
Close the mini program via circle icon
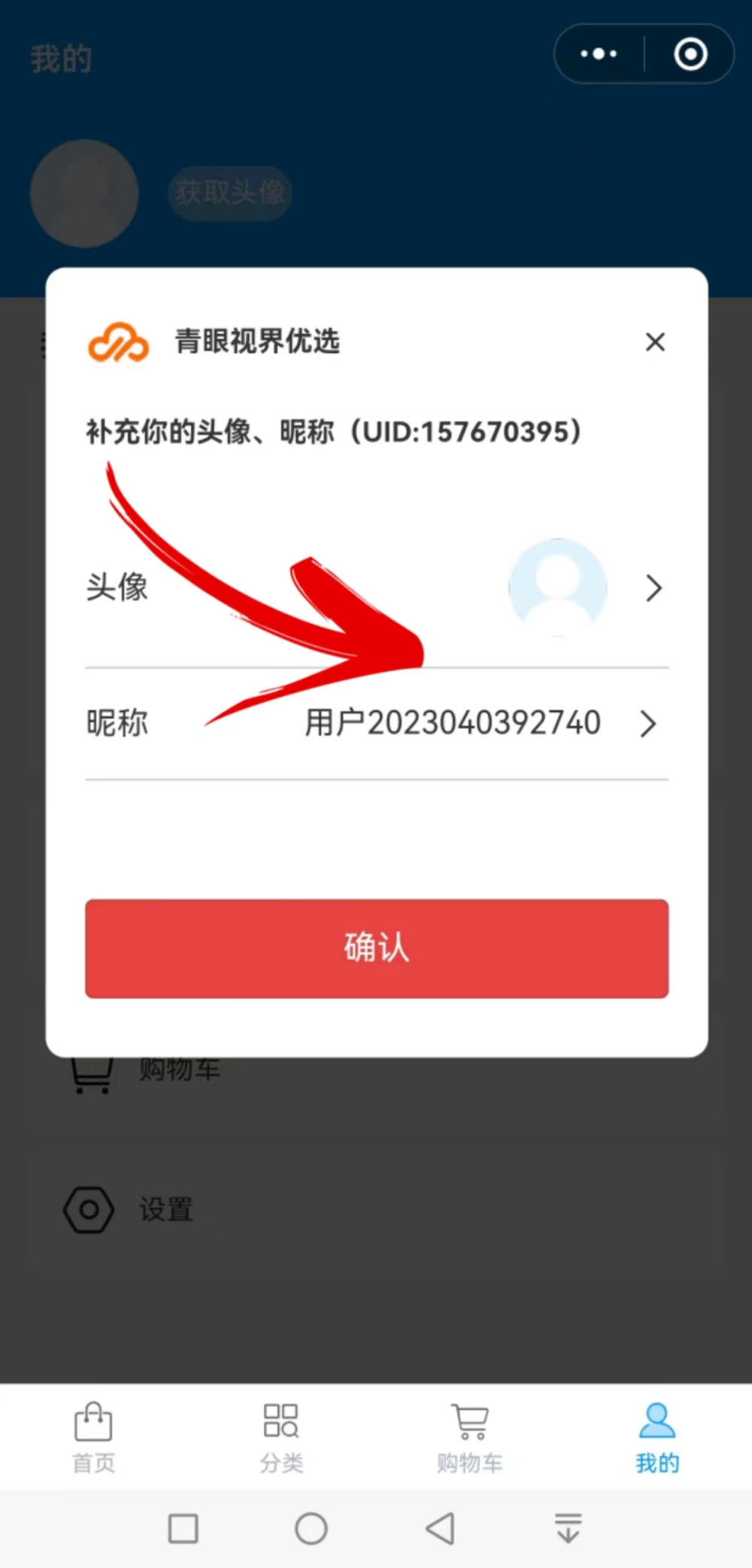(690, 54)
